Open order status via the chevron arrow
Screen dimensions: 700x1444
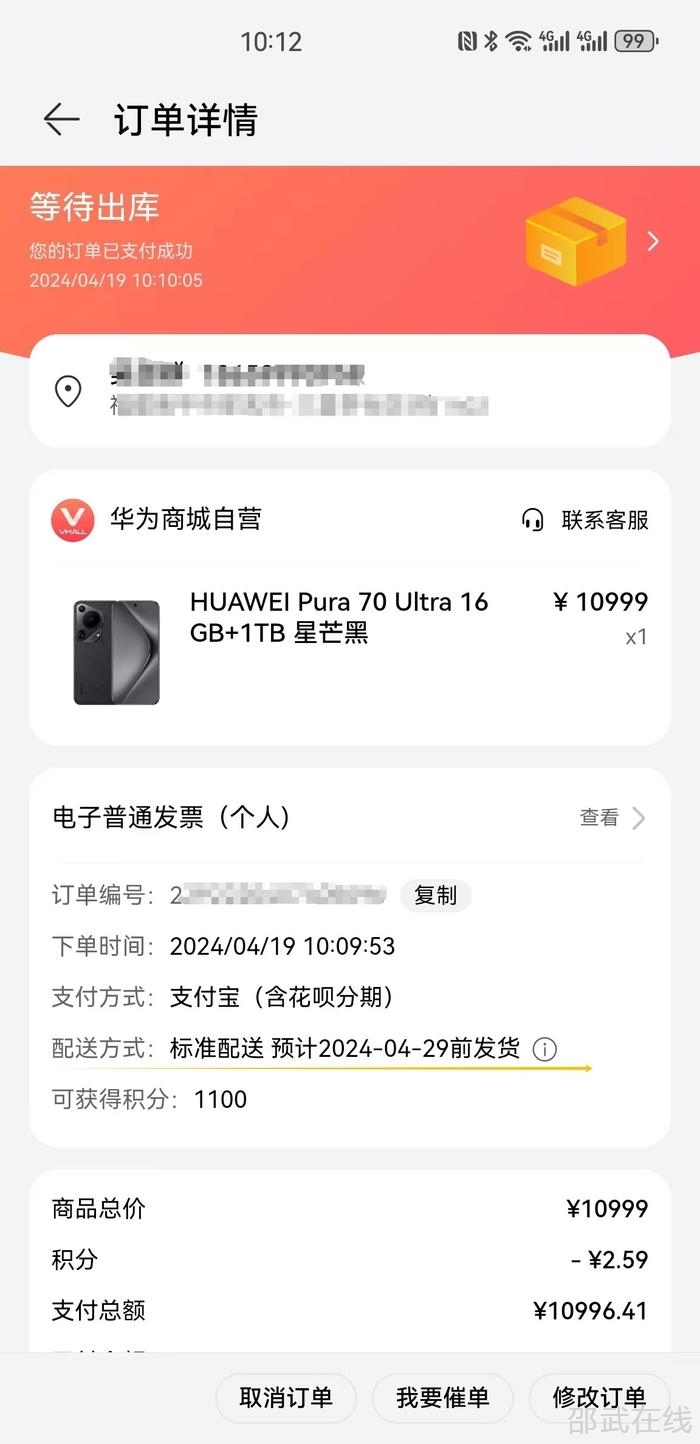click(653, 241)
